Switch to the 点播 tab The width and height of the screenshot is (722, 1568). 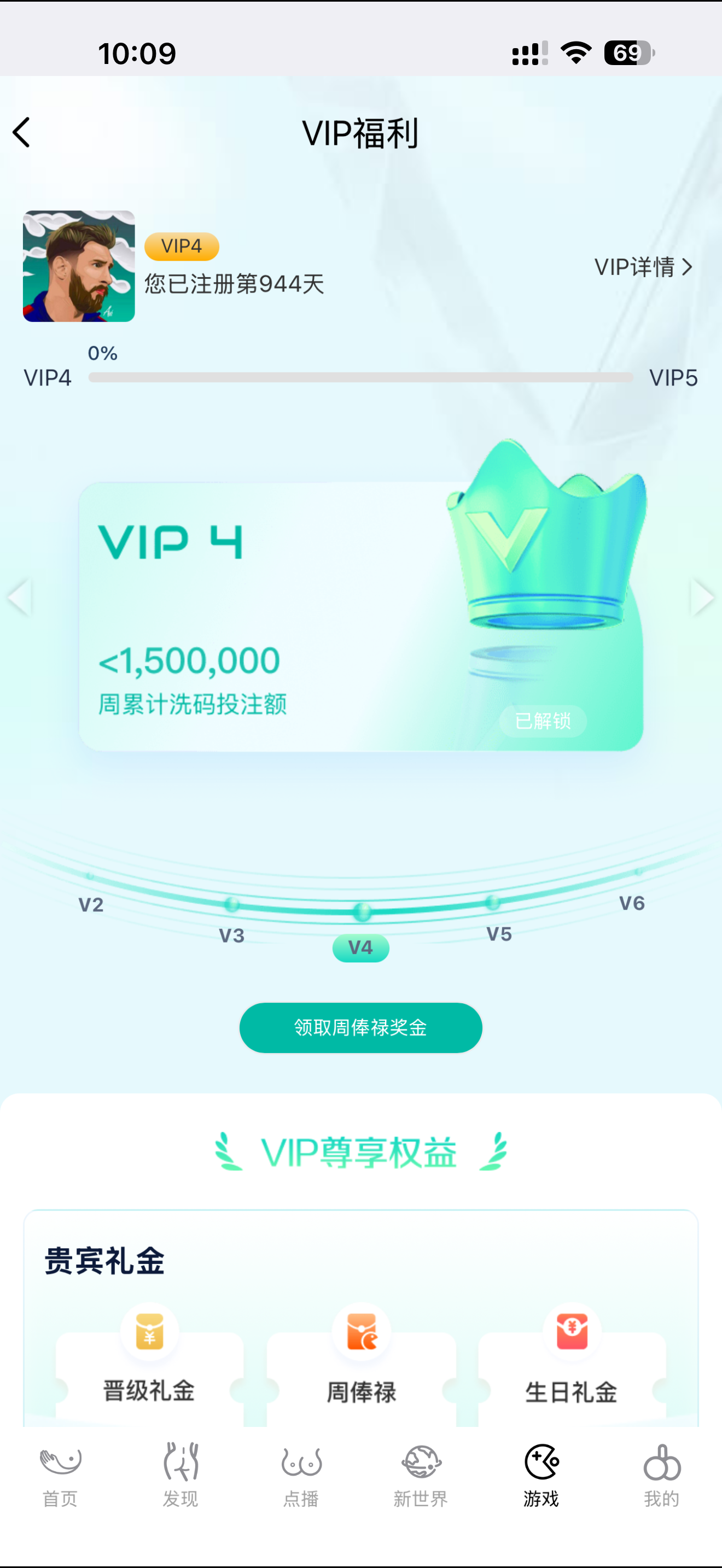pos(301,1476)
